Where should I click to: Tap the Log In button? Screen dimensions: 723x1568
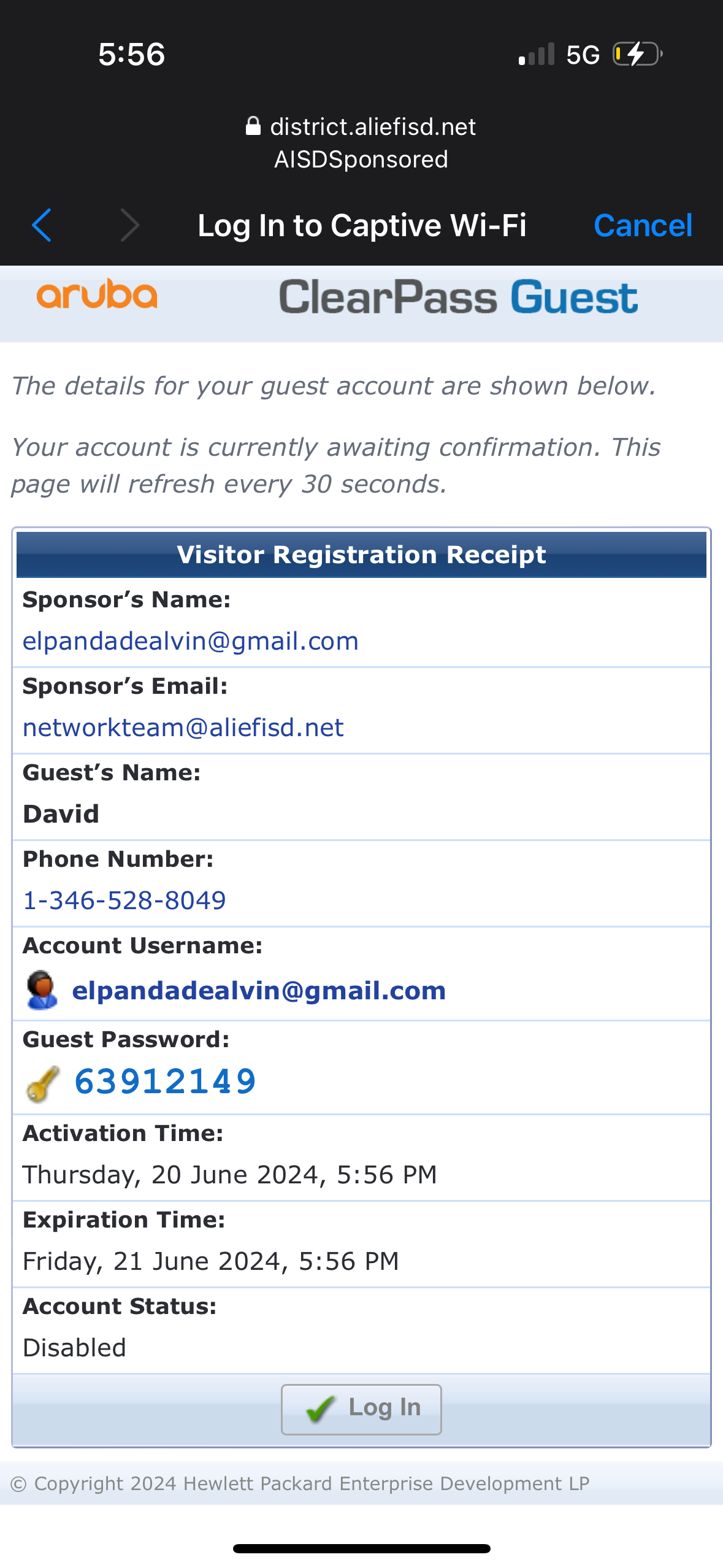(x=361, y=1409)
